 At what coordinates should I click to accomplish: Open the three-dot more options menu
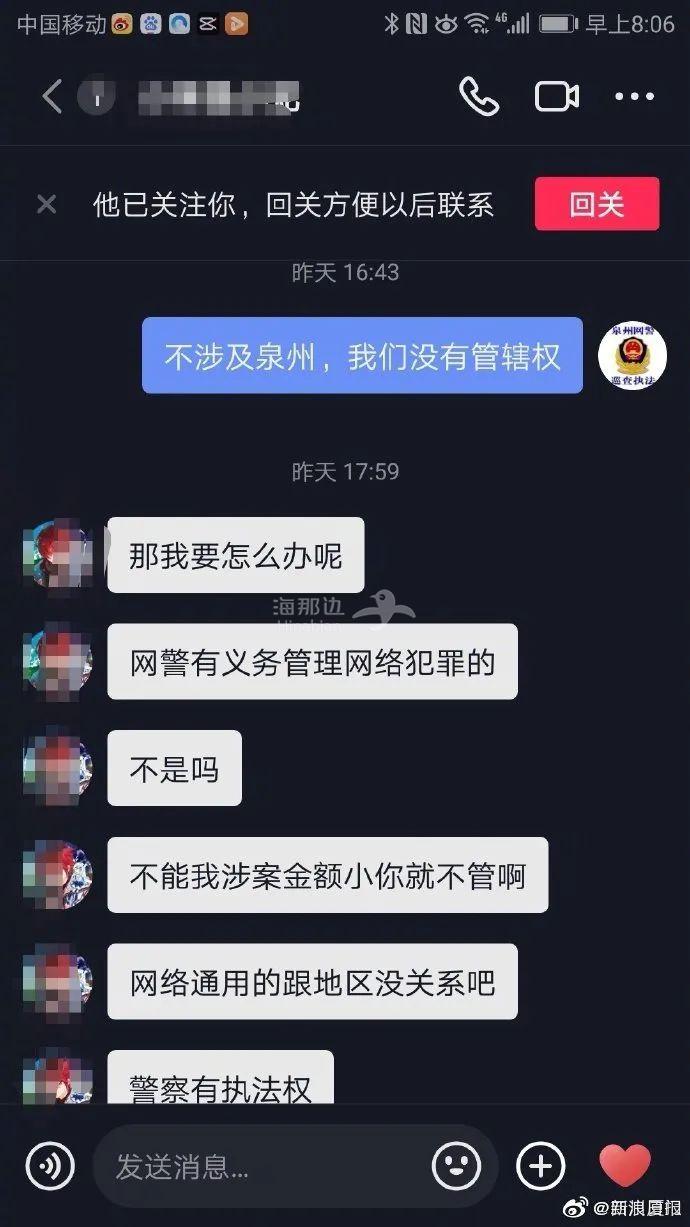coord(634,97)
